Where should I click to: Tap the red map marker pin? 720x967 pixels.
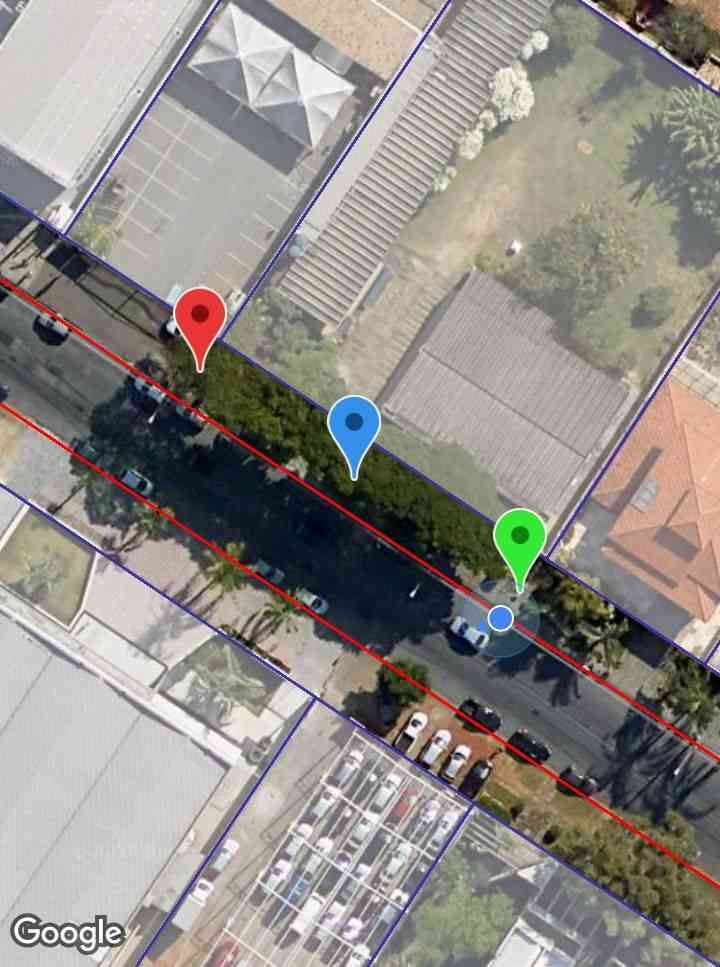point(200,318)
